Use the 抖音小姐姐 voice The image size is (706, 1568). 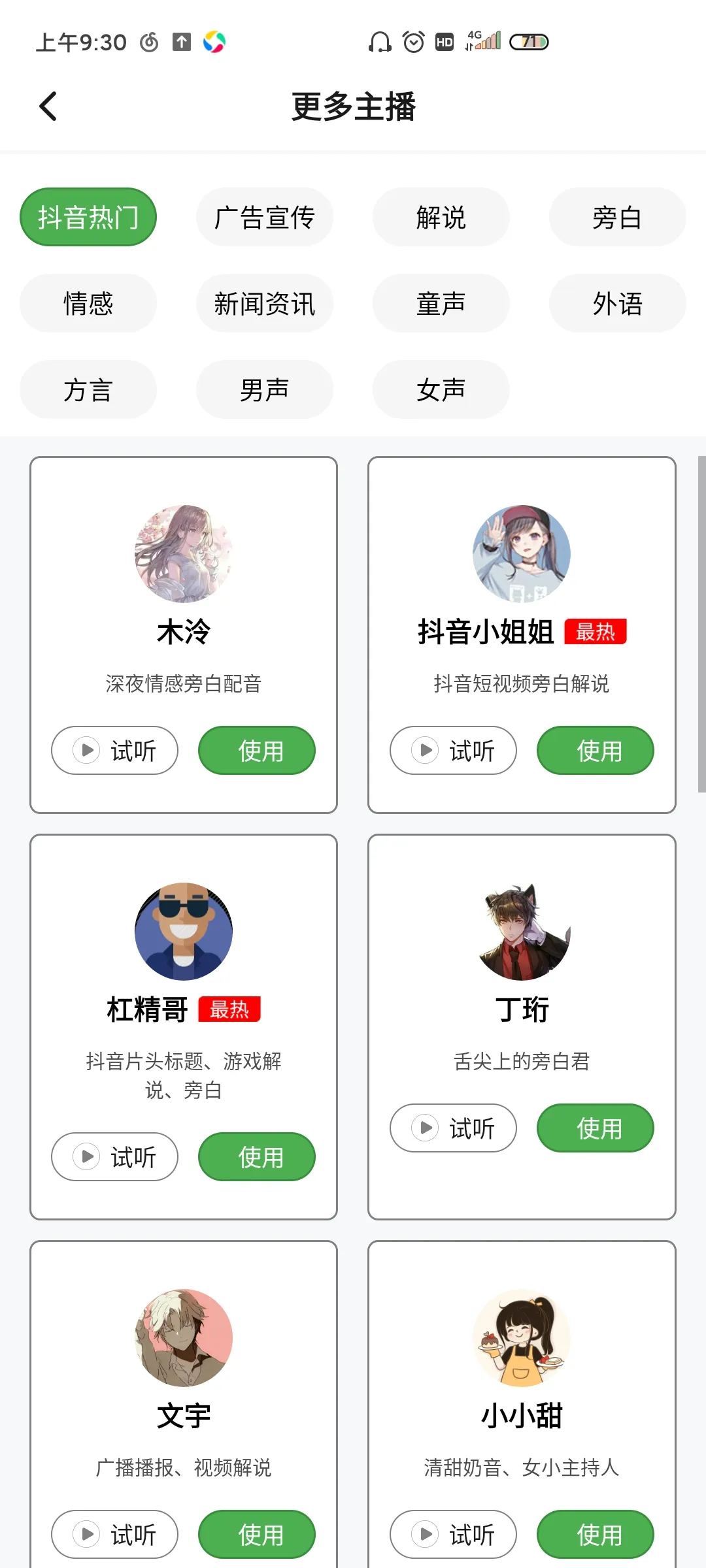pos(595,751)
